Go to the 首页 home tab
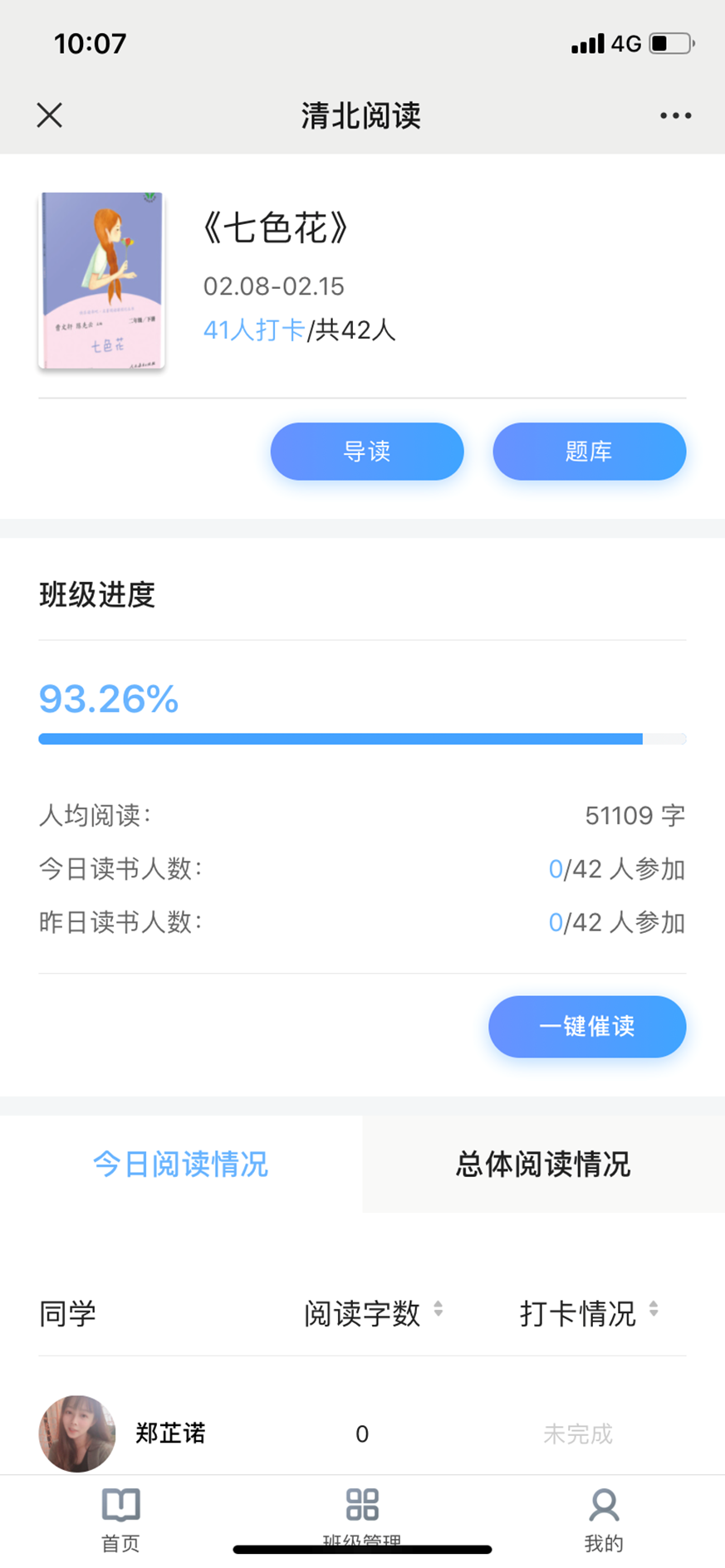The image size is (725, 1568). [x=121, y=1521]
